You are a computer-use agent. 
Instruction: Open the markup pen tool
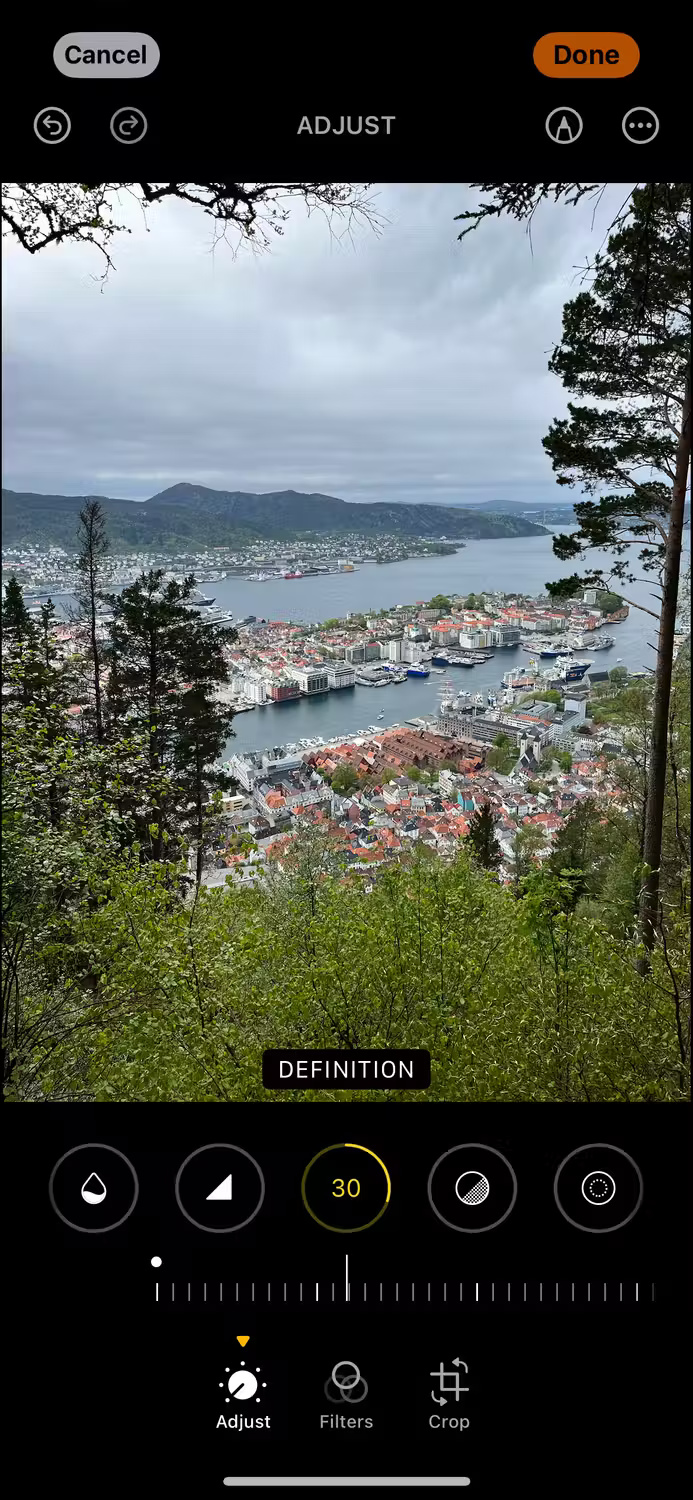click(x=564, y=126)
